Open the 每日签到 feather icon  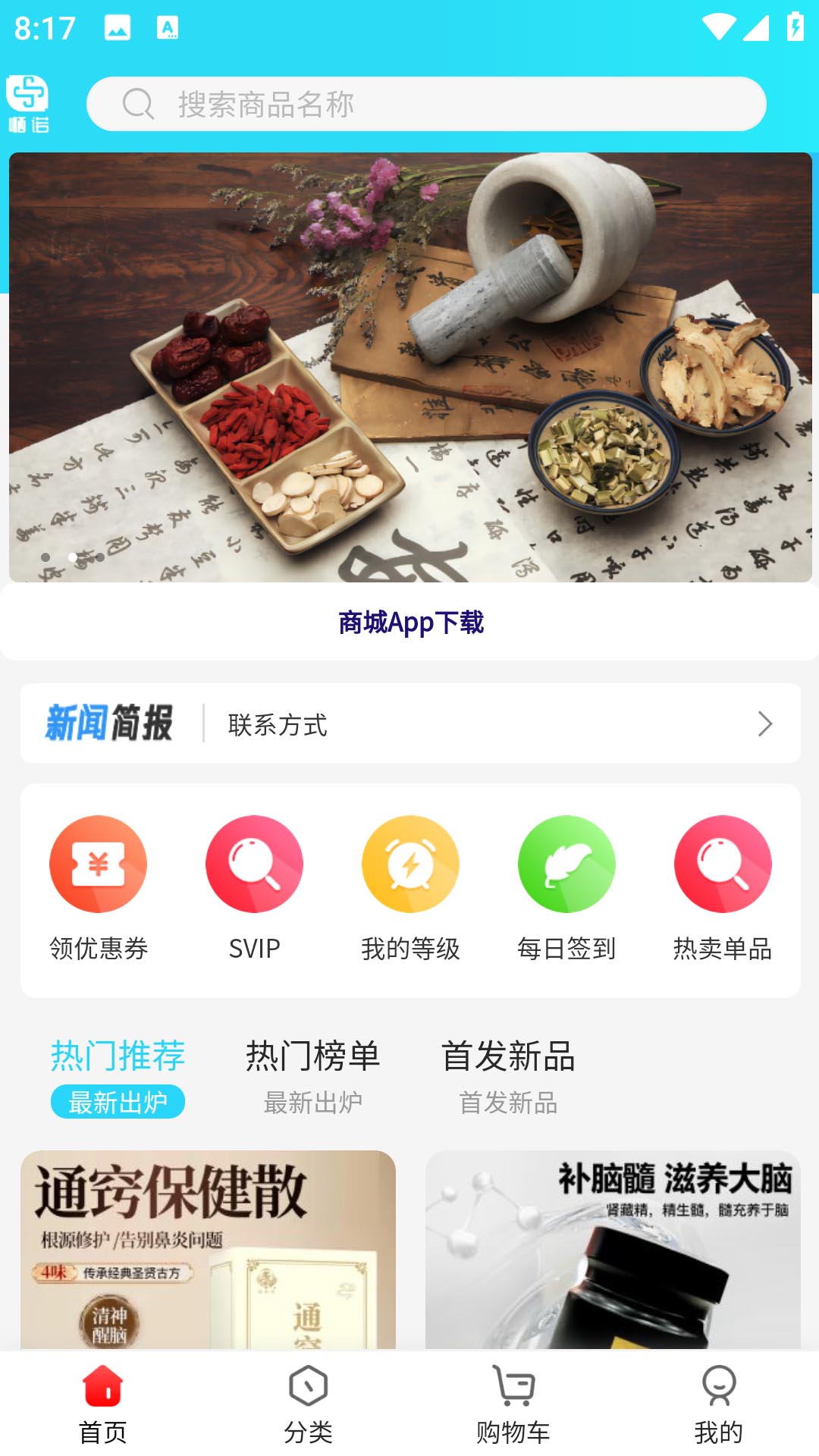click(566, 864)
